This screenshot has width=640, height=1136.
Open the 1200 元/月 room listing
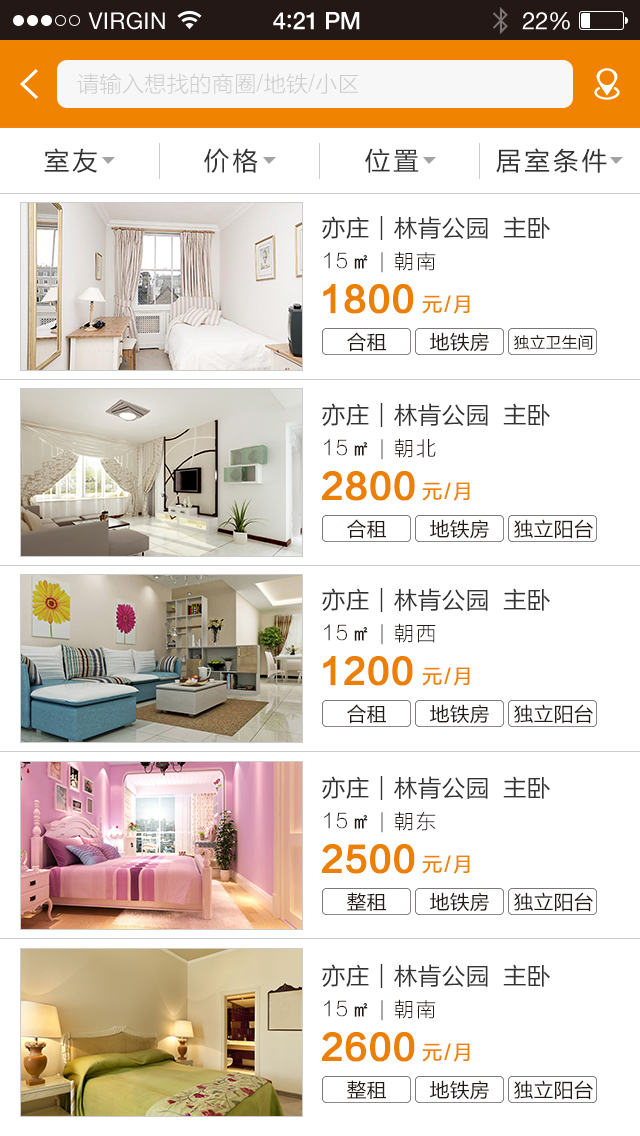click(320, 659)
